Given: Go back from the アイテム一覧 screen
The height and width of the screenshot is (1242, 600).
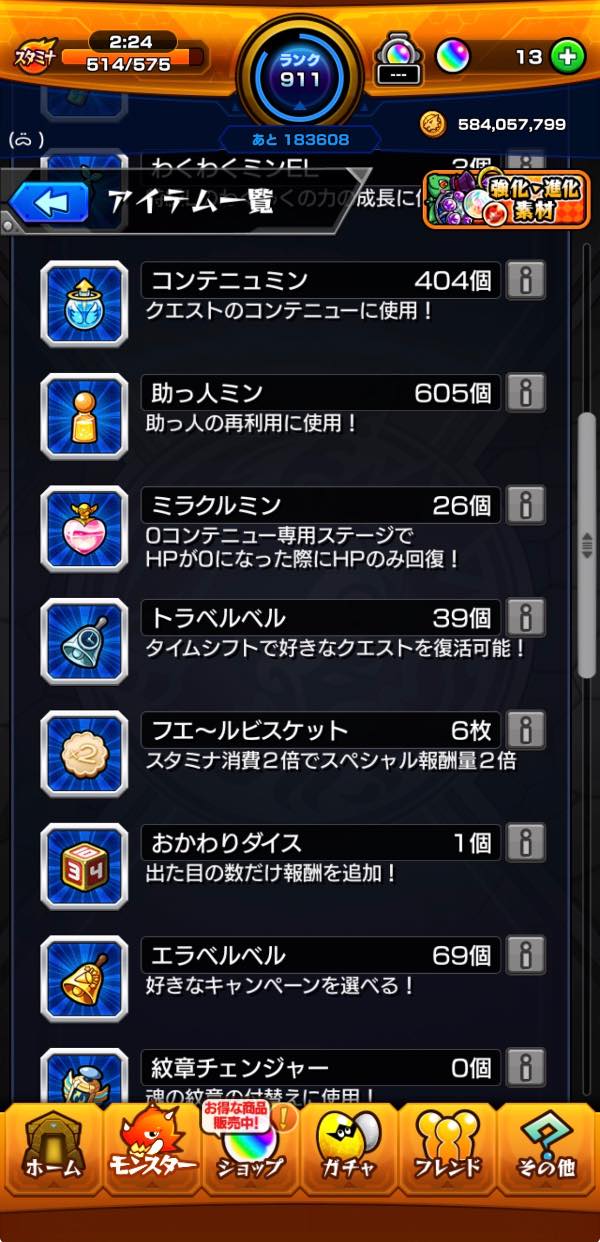Looking at the screenshot, I should click(50, 203).
